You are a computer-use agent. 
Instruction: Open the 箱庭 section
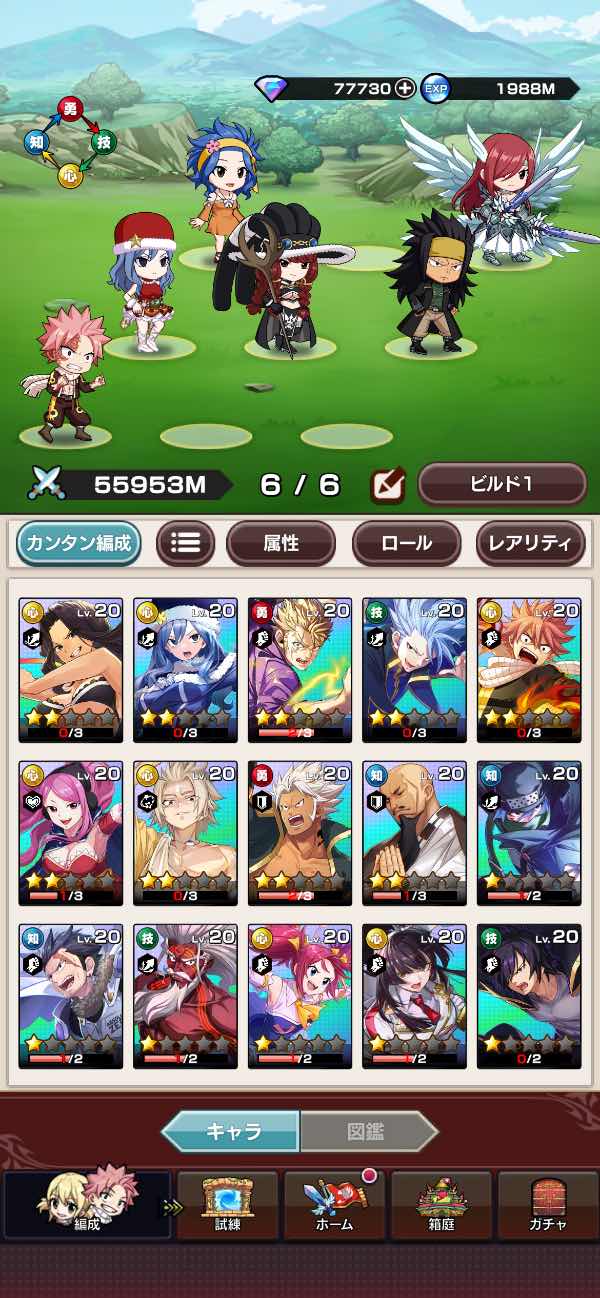[441, 1205]
